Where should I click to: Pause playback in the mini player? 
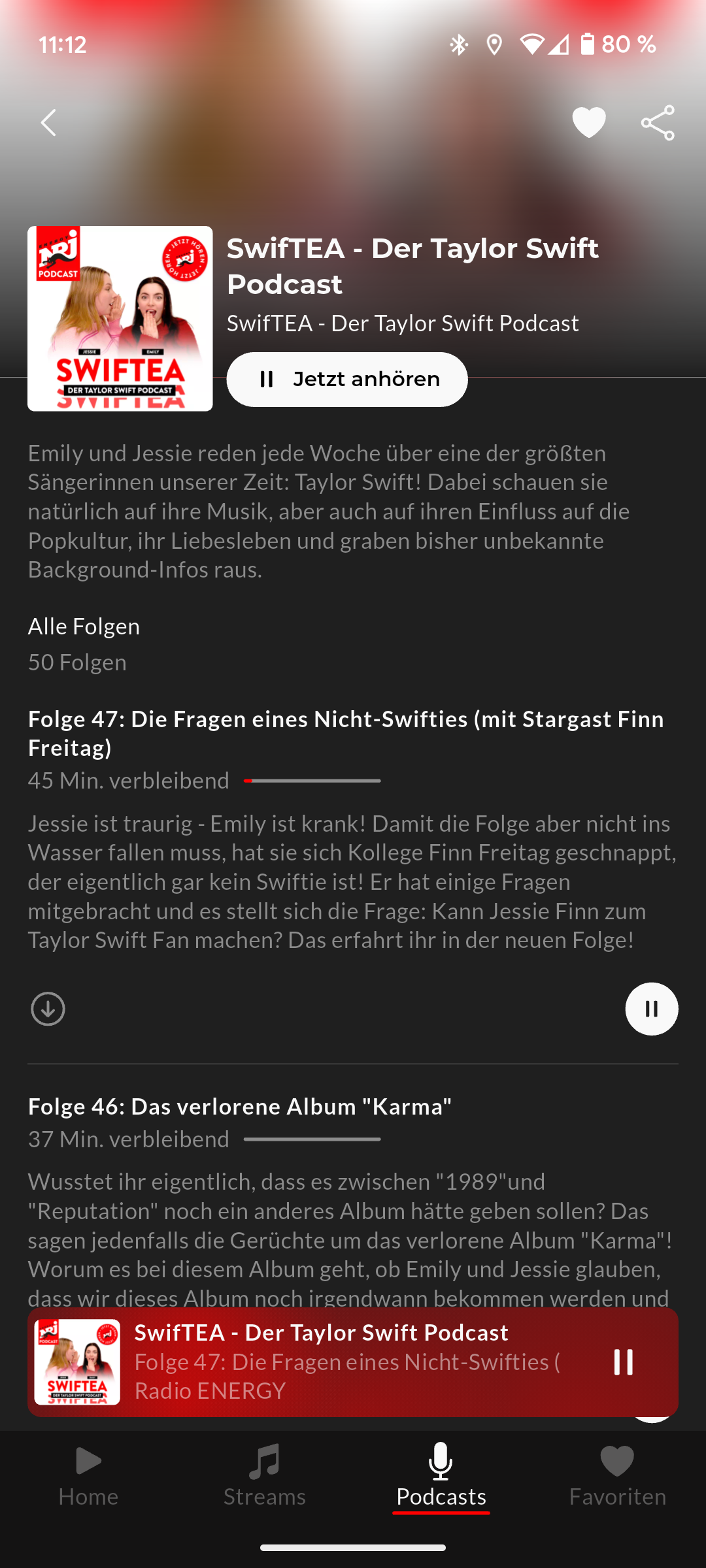click(x=623, y=1362)
